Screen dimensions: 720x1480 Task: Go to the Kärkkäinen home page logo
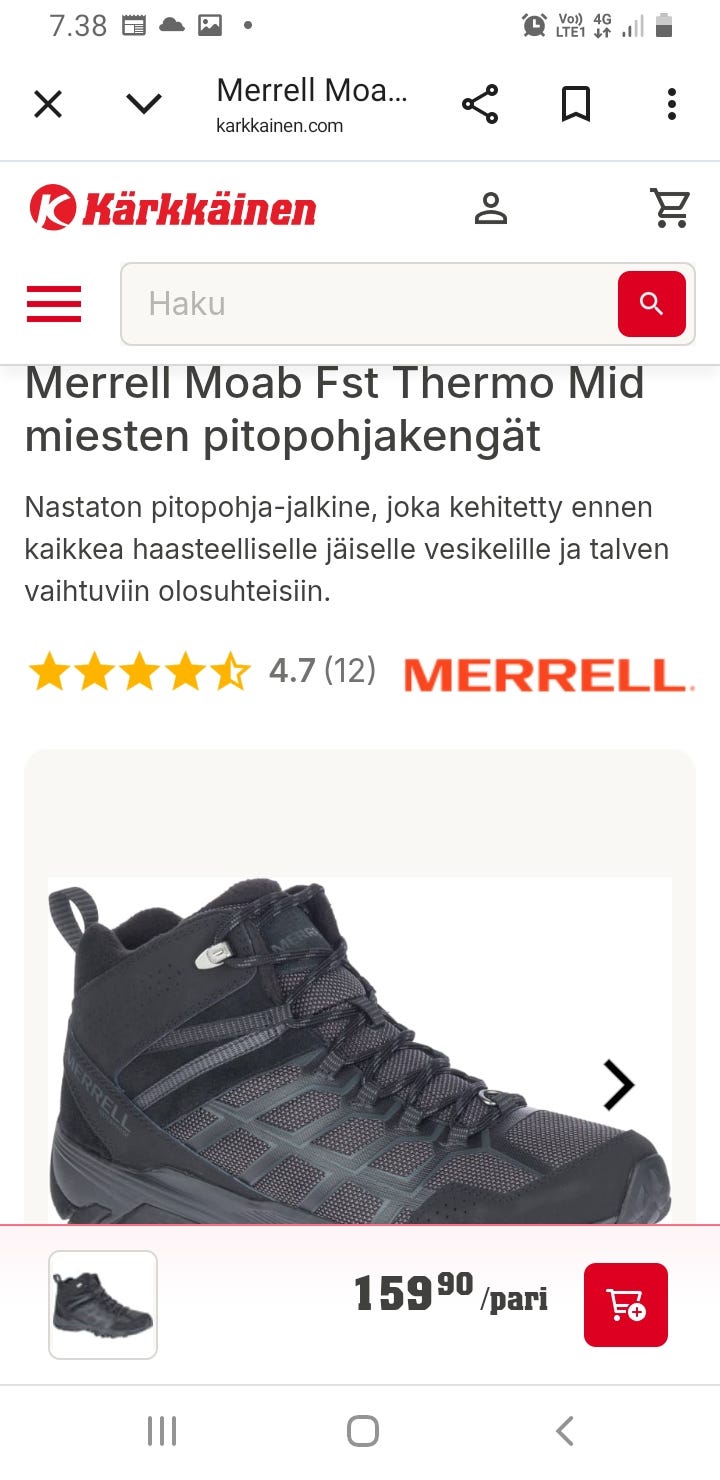[x=173, y=209]
